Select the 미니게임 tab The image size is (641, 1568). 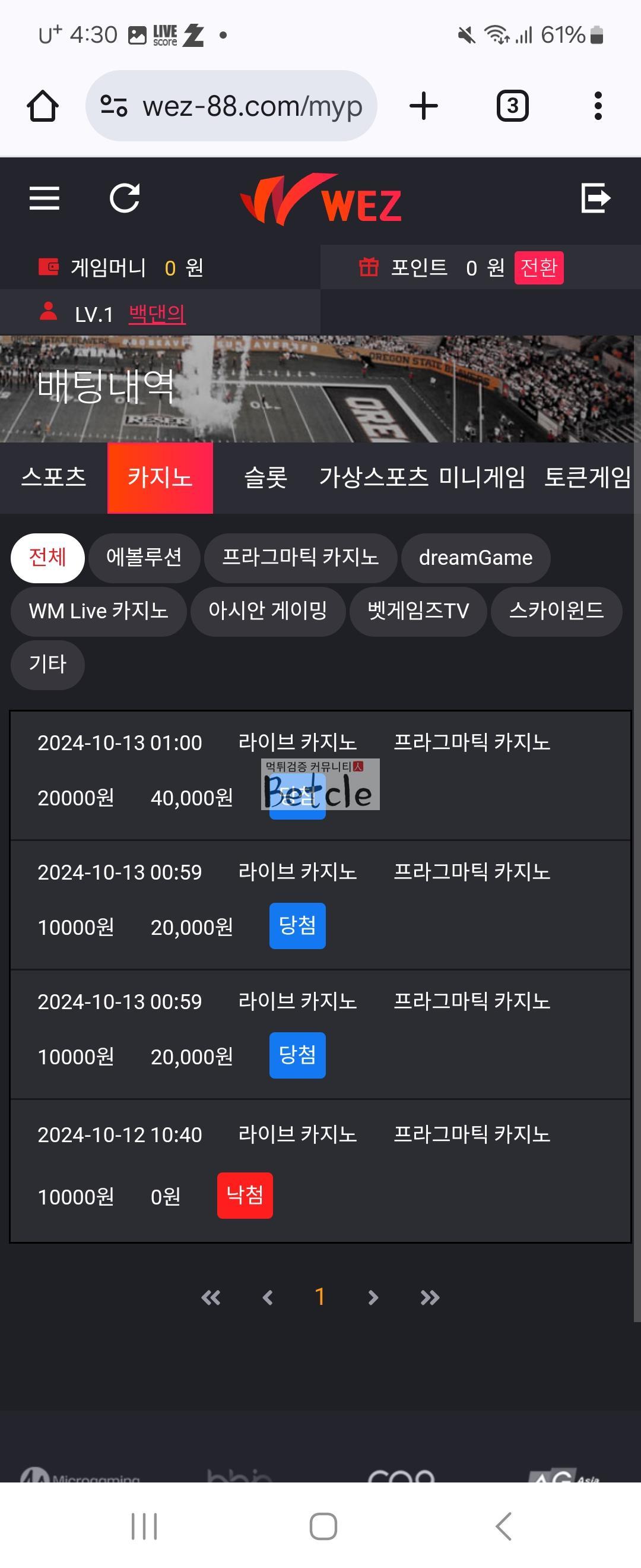482,477
